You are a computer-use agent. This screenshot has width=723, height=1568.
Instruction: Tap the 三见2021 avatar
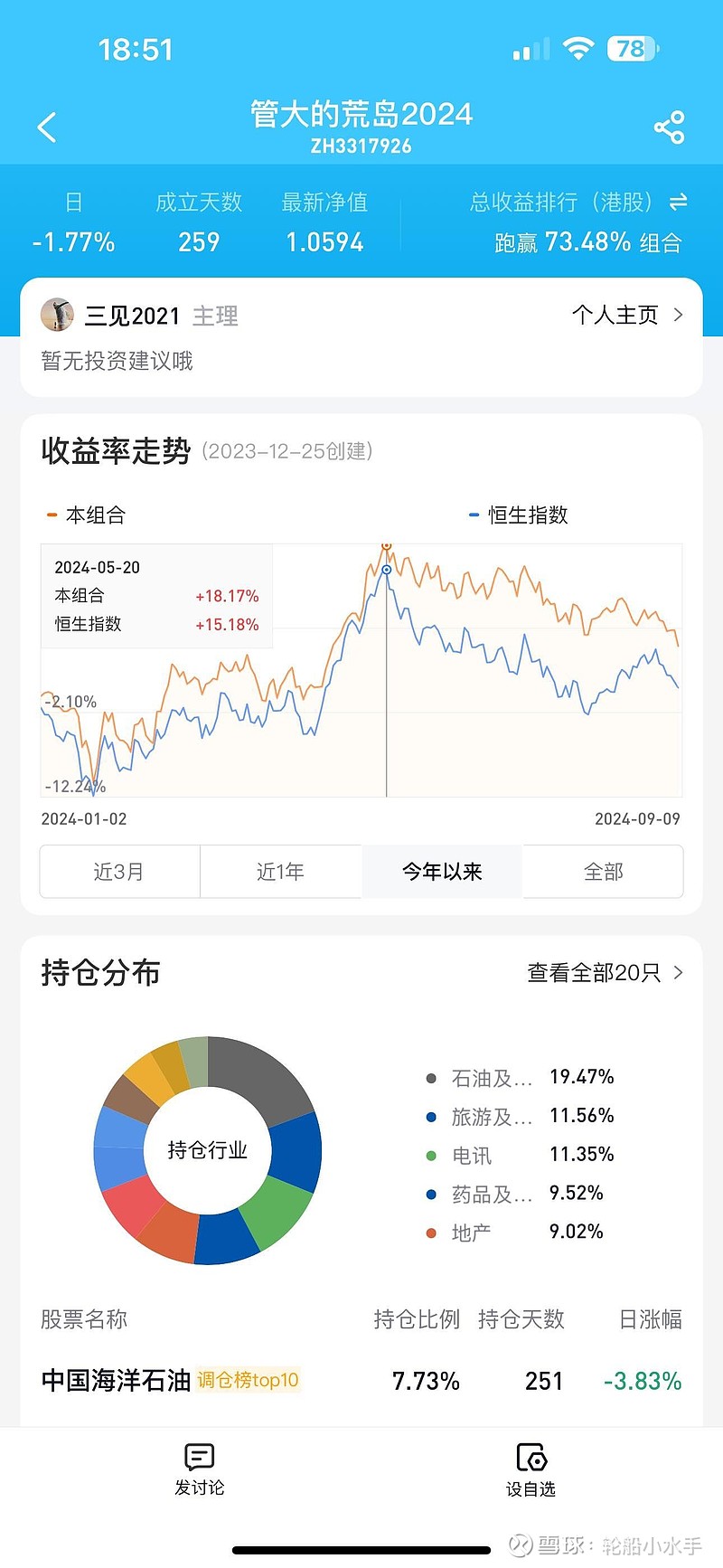[x=57, y=315]
